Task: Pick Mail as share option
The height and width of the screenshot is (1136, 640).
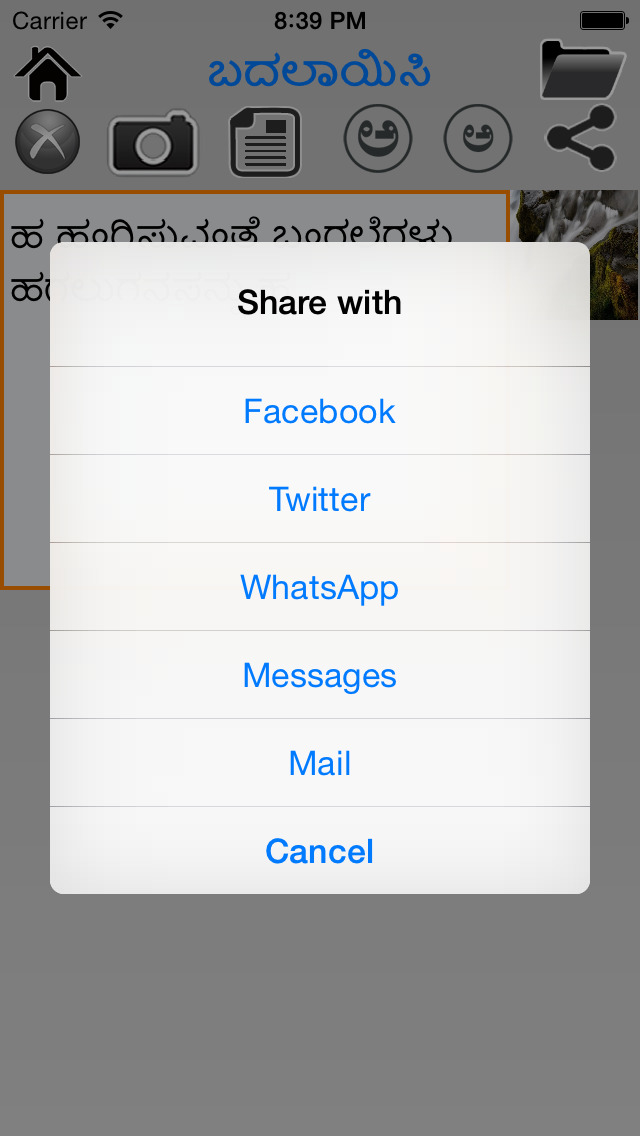Action: (x=320, y=763)
